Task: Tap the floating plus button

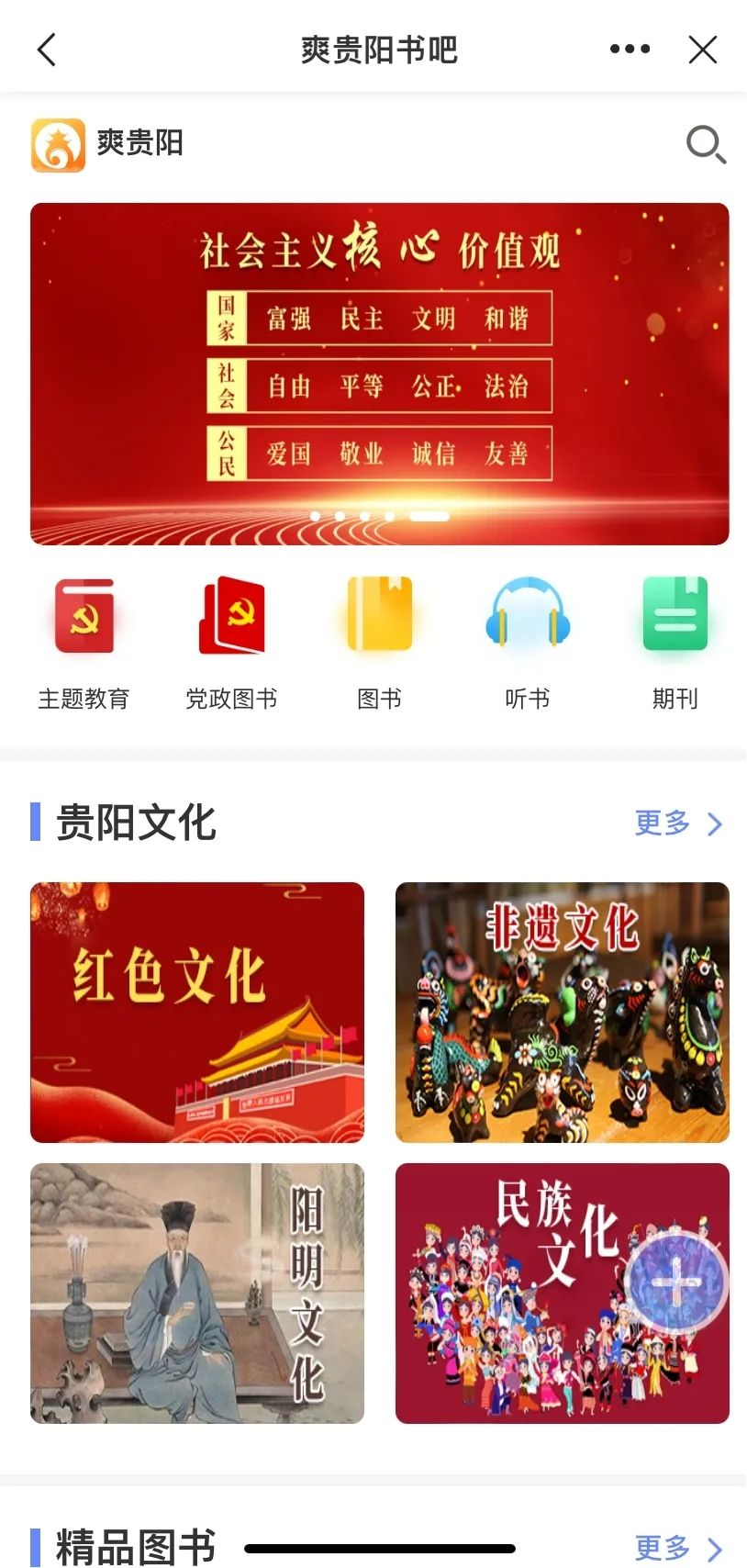Action: click(675, 1282)
